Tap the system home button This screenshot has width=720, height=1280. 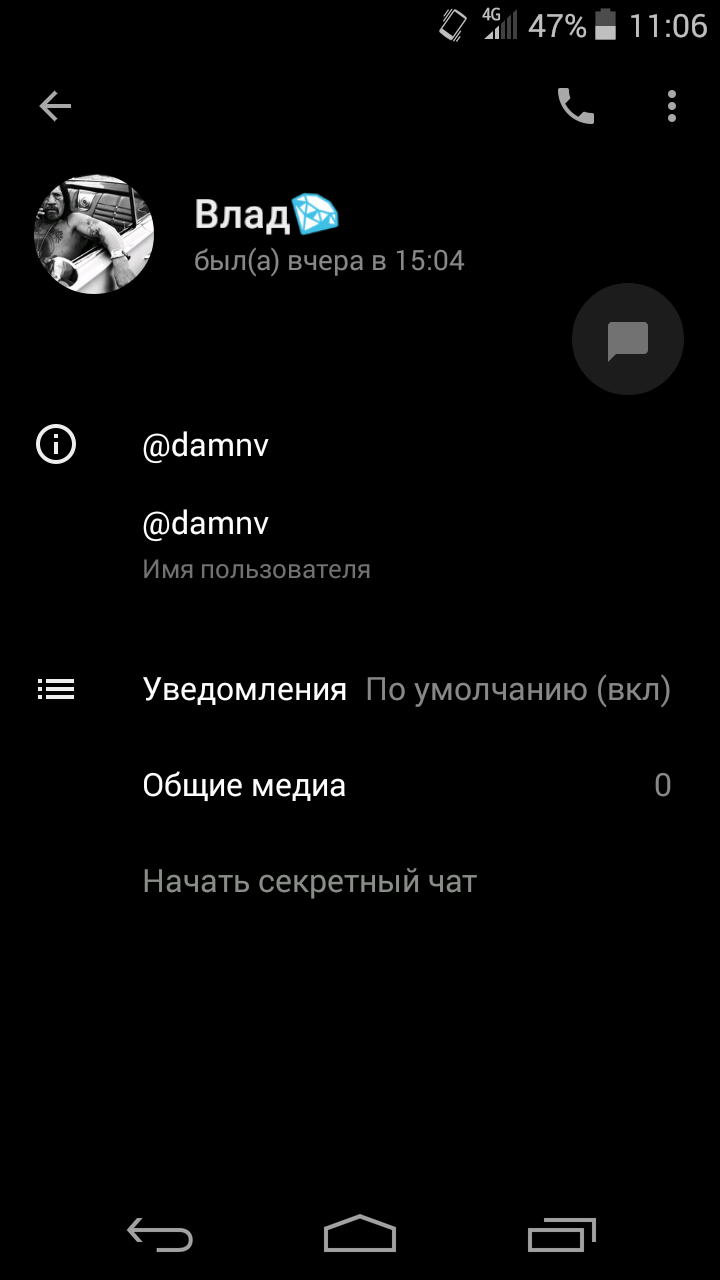coord(360,1234)
